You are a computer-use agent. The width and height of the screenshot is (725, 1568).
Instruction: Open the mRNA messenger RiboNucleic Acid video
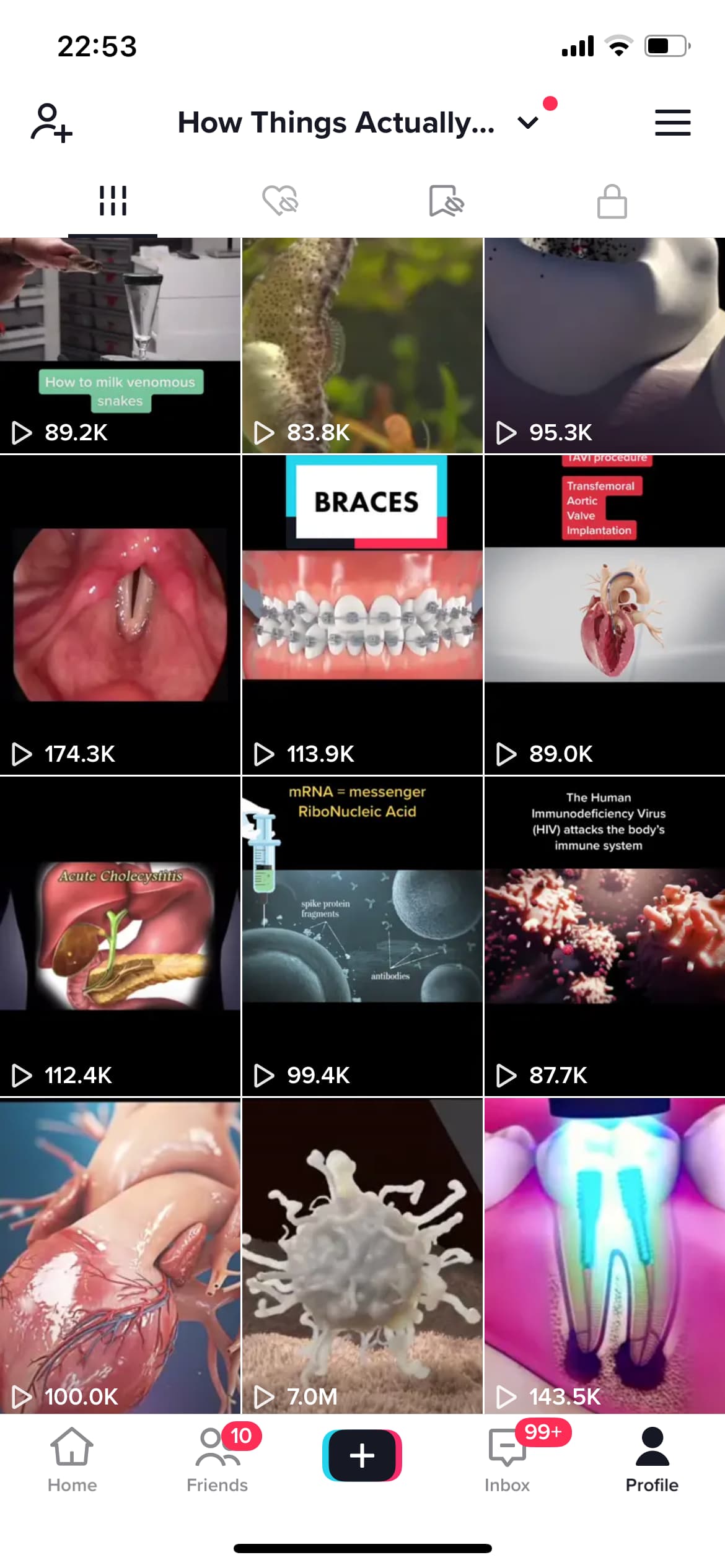click(x=362, y=936)
